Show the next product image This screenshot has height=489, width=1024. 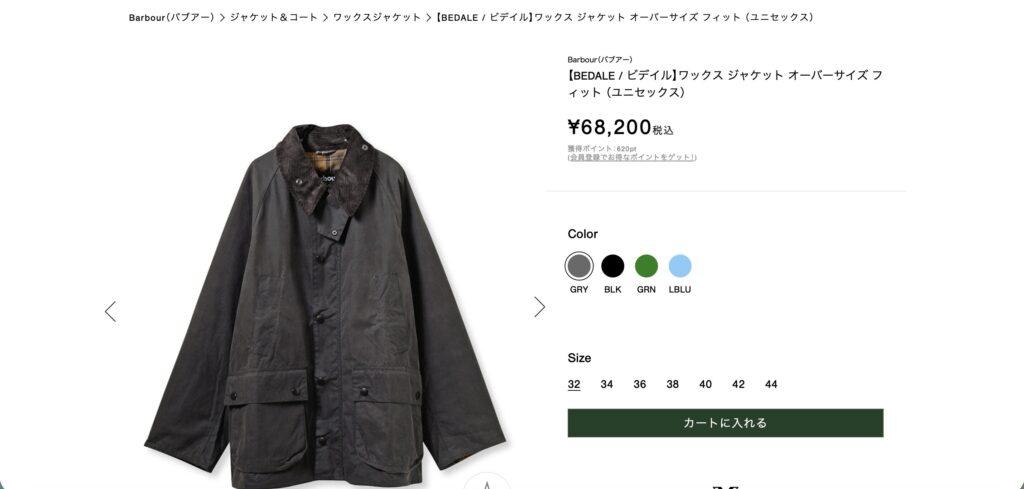pos(539,307)
